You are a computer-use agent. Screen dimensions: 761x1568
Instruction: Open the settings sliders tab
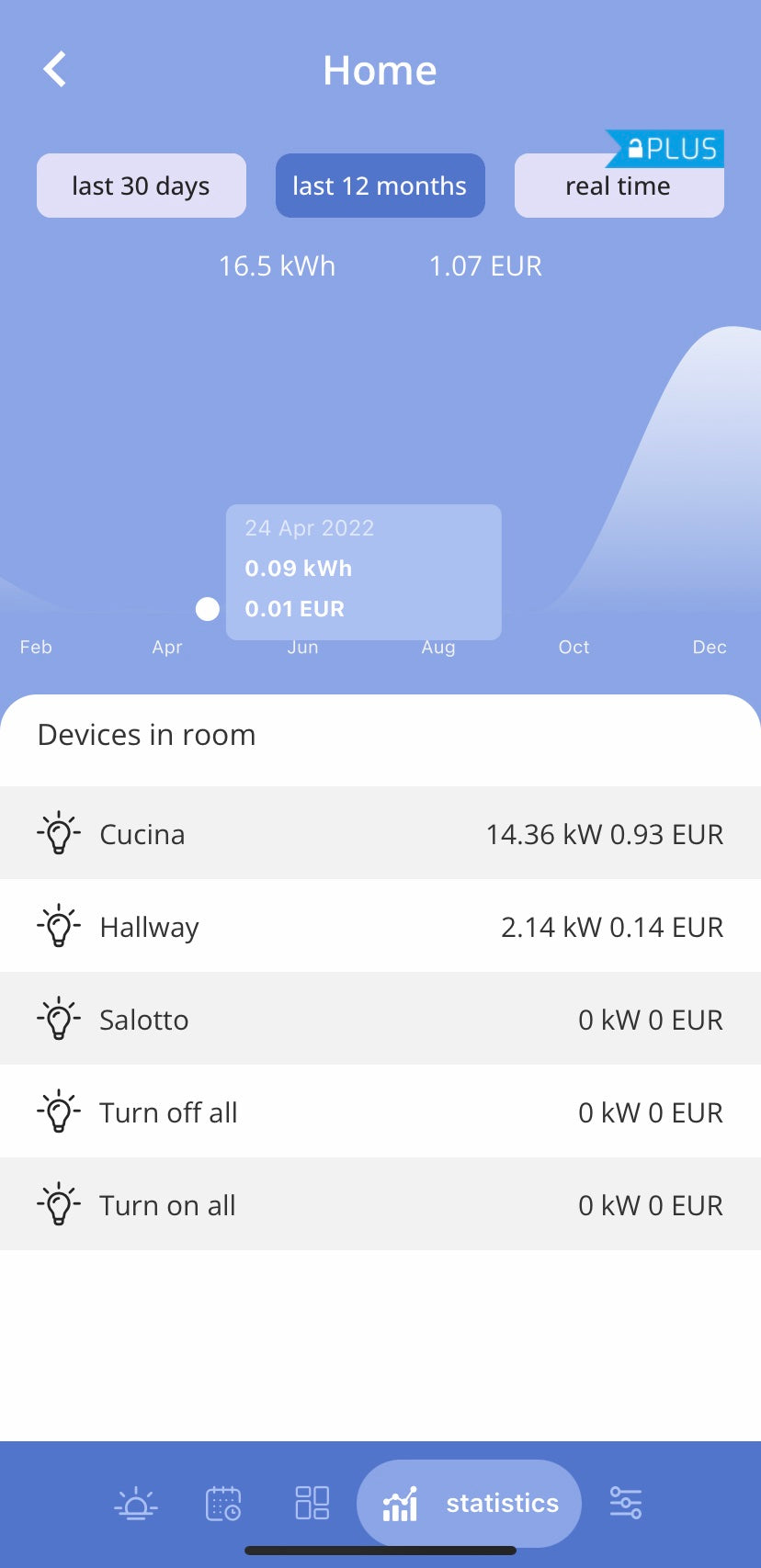pyautogui.click(x=626, y=1504)
